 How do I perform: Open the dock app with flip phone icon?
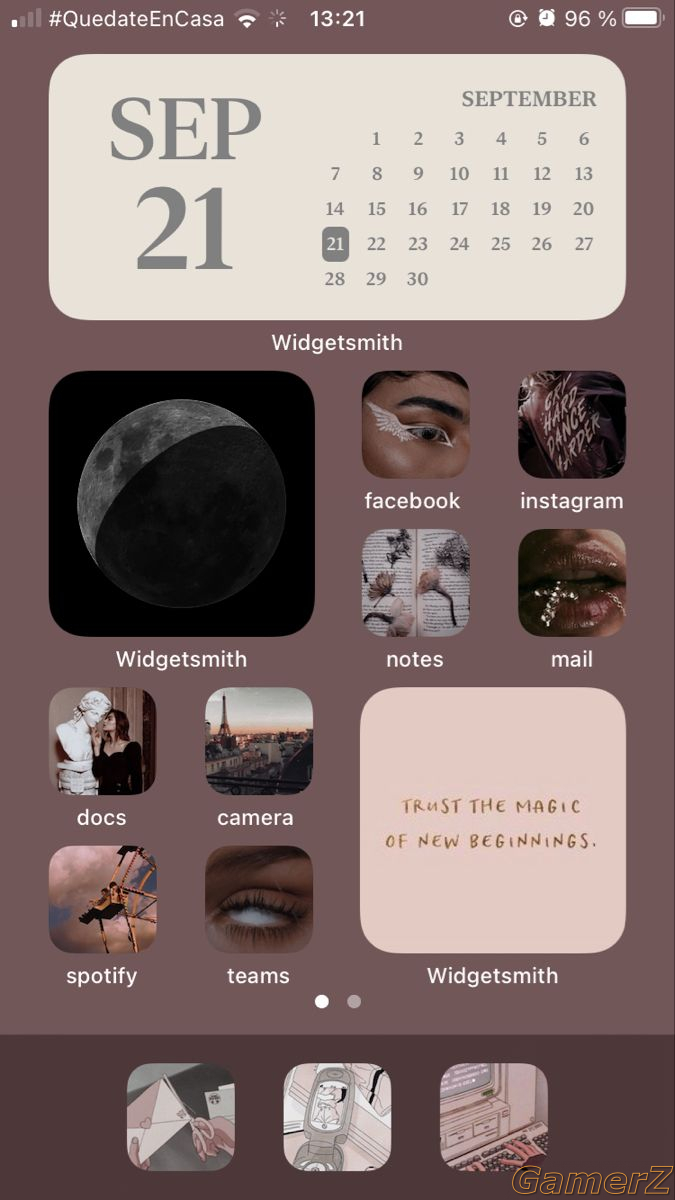click(x=337, y=1116)
